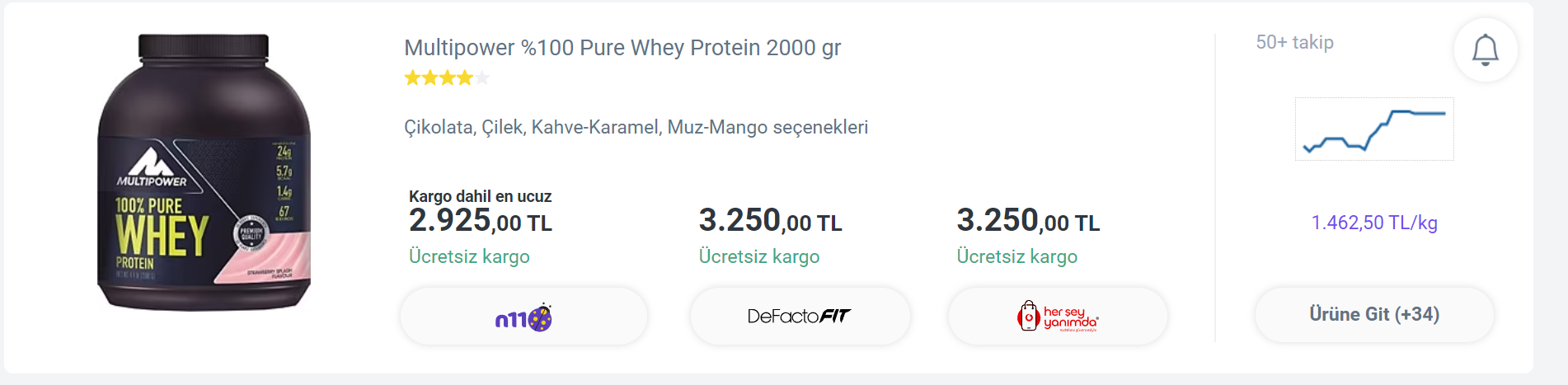View the Multipower whey product image
This screenshot has width=1568, height=385.
click(204, 173)
